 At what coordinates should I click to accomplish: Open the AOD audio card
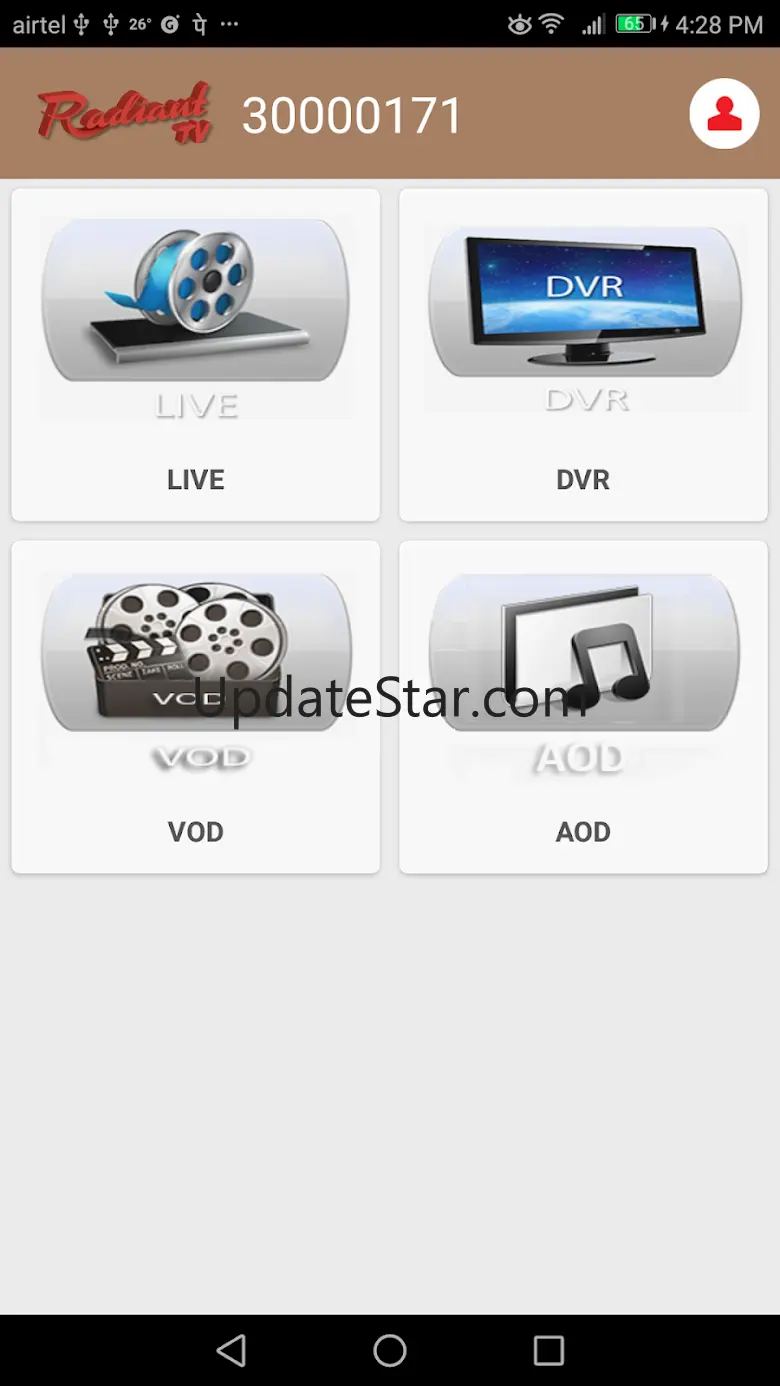coord(583,707)
